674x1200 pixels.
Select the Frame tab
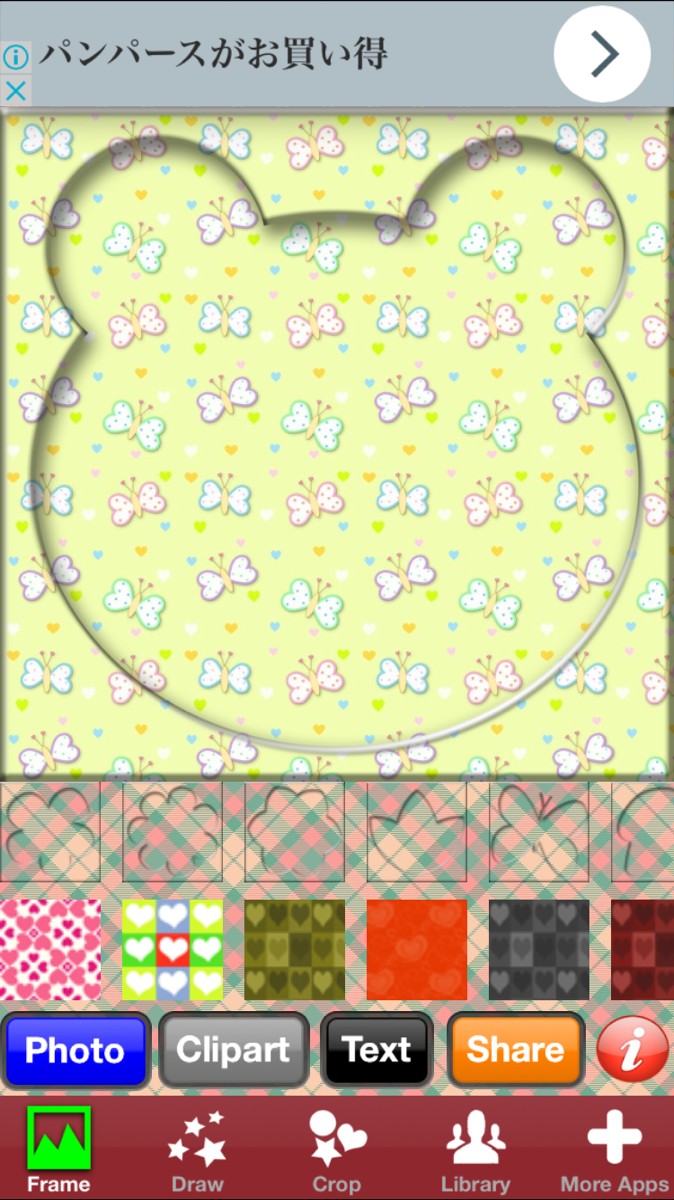58,1148
